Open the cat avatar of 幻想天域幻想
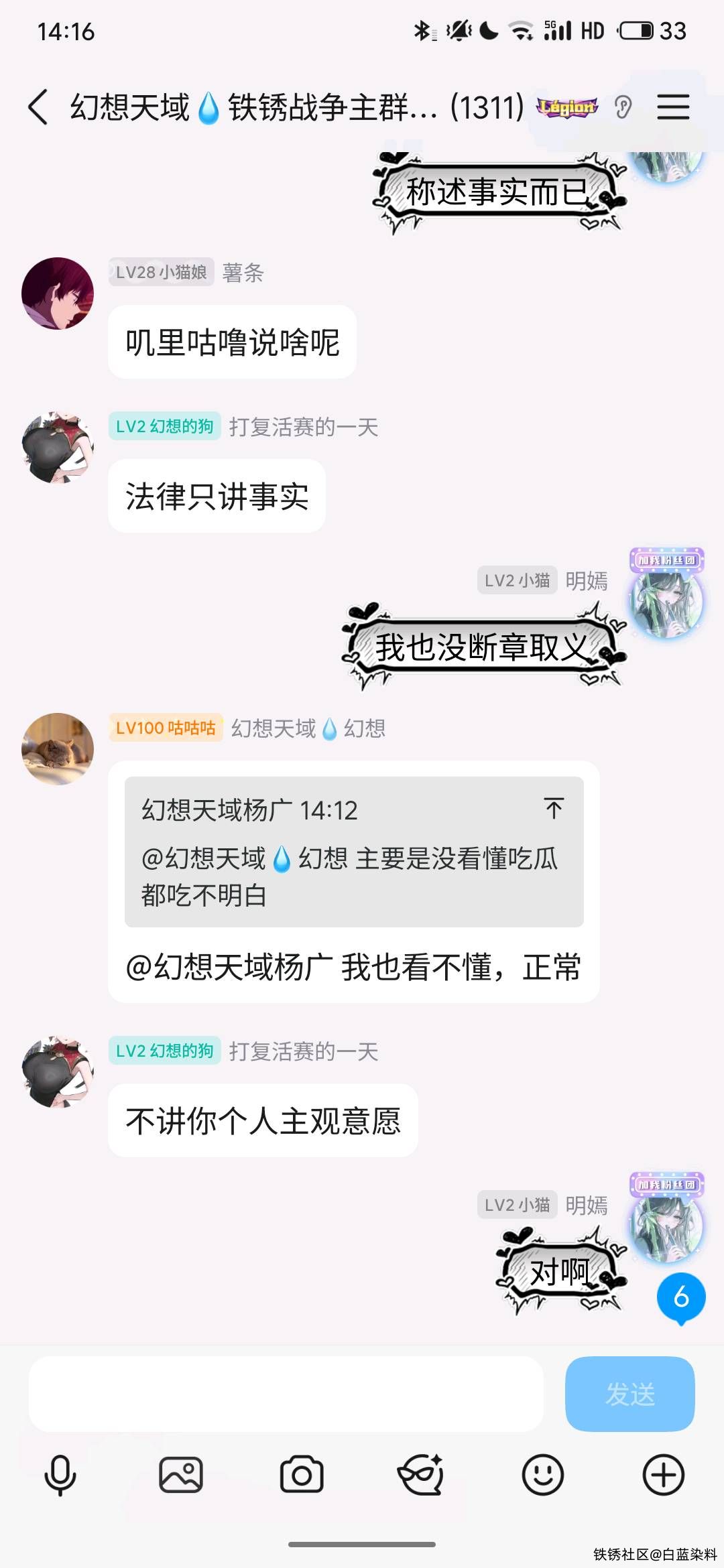 tap(58, 749)
